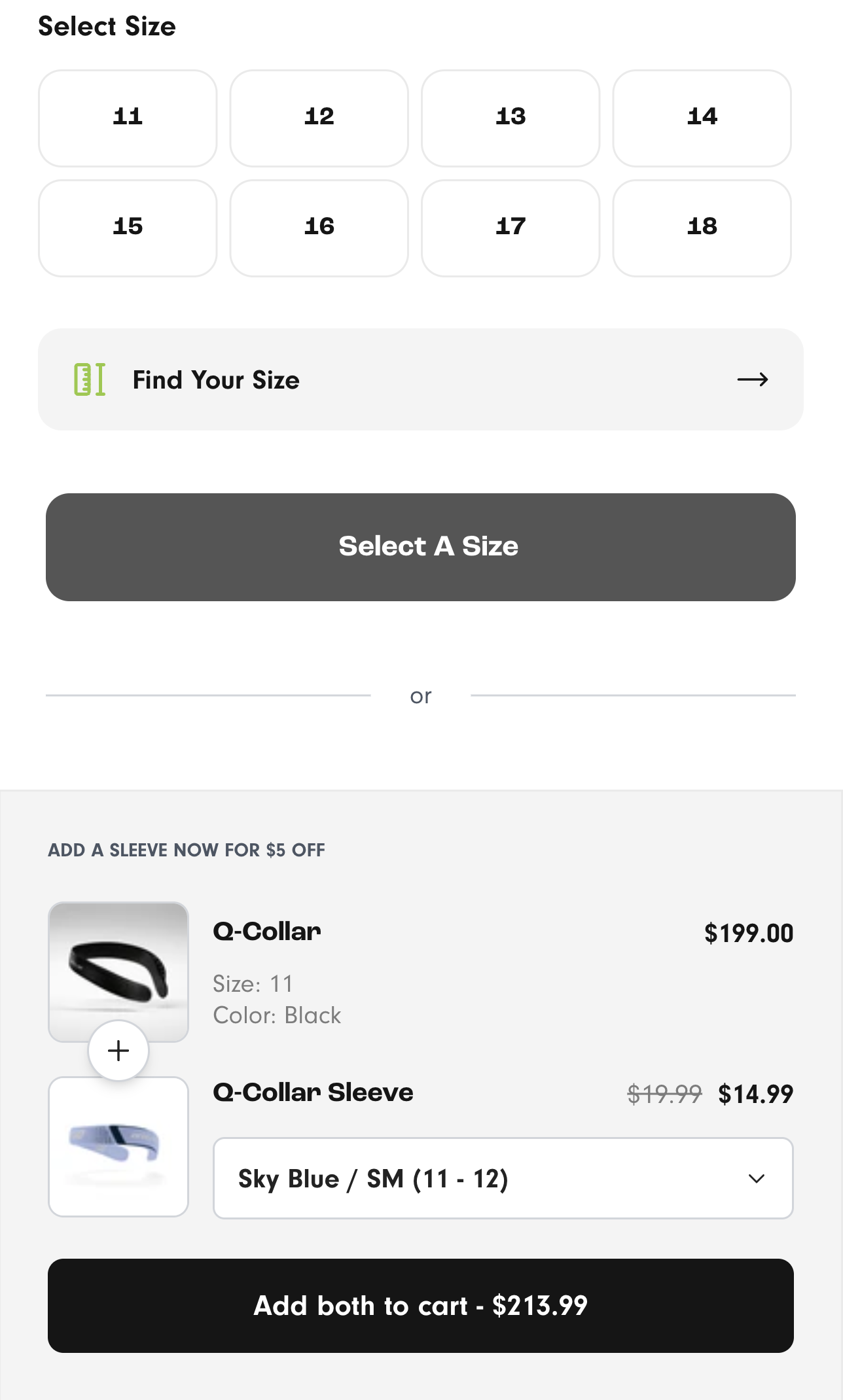Viewport: 843px width, 1400px height.
Task: Click the green ruler icon
Action: coord(90,379)
